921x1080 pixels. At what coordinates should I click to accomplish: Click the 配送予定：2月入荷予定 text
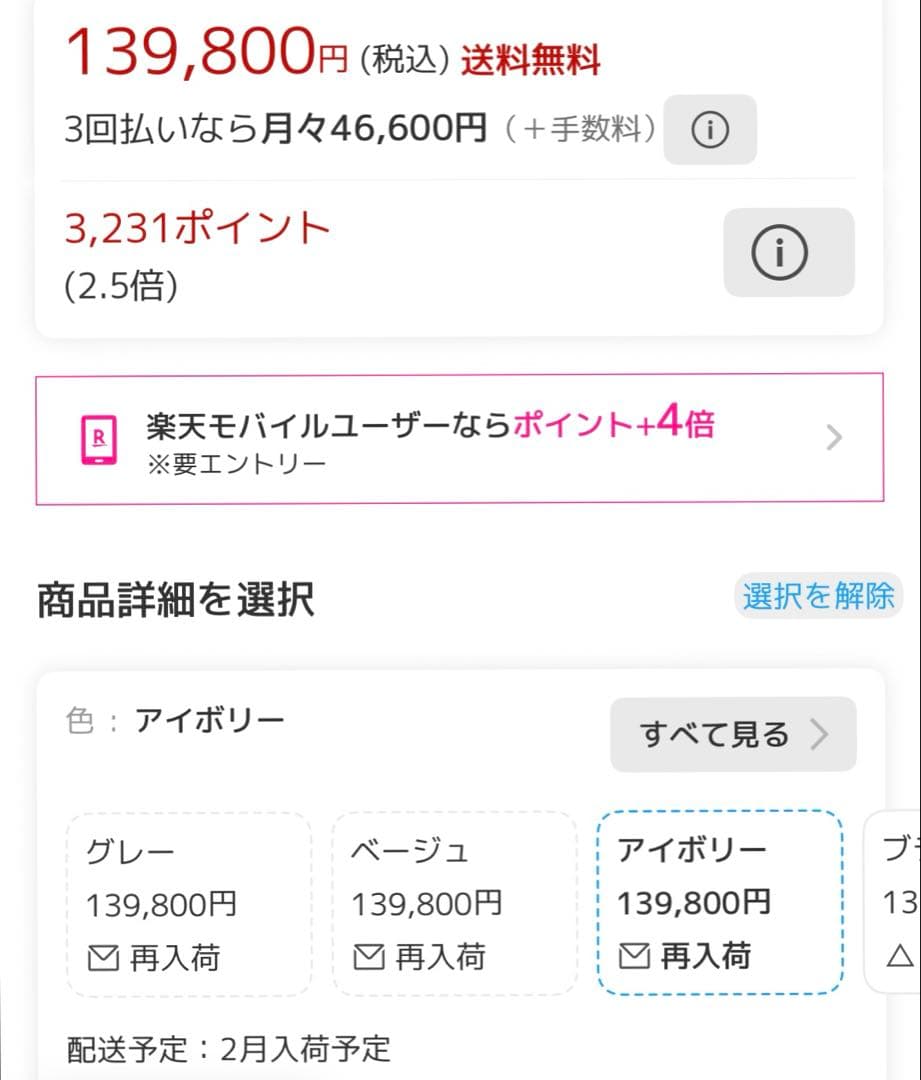(x=226, y=1049)
